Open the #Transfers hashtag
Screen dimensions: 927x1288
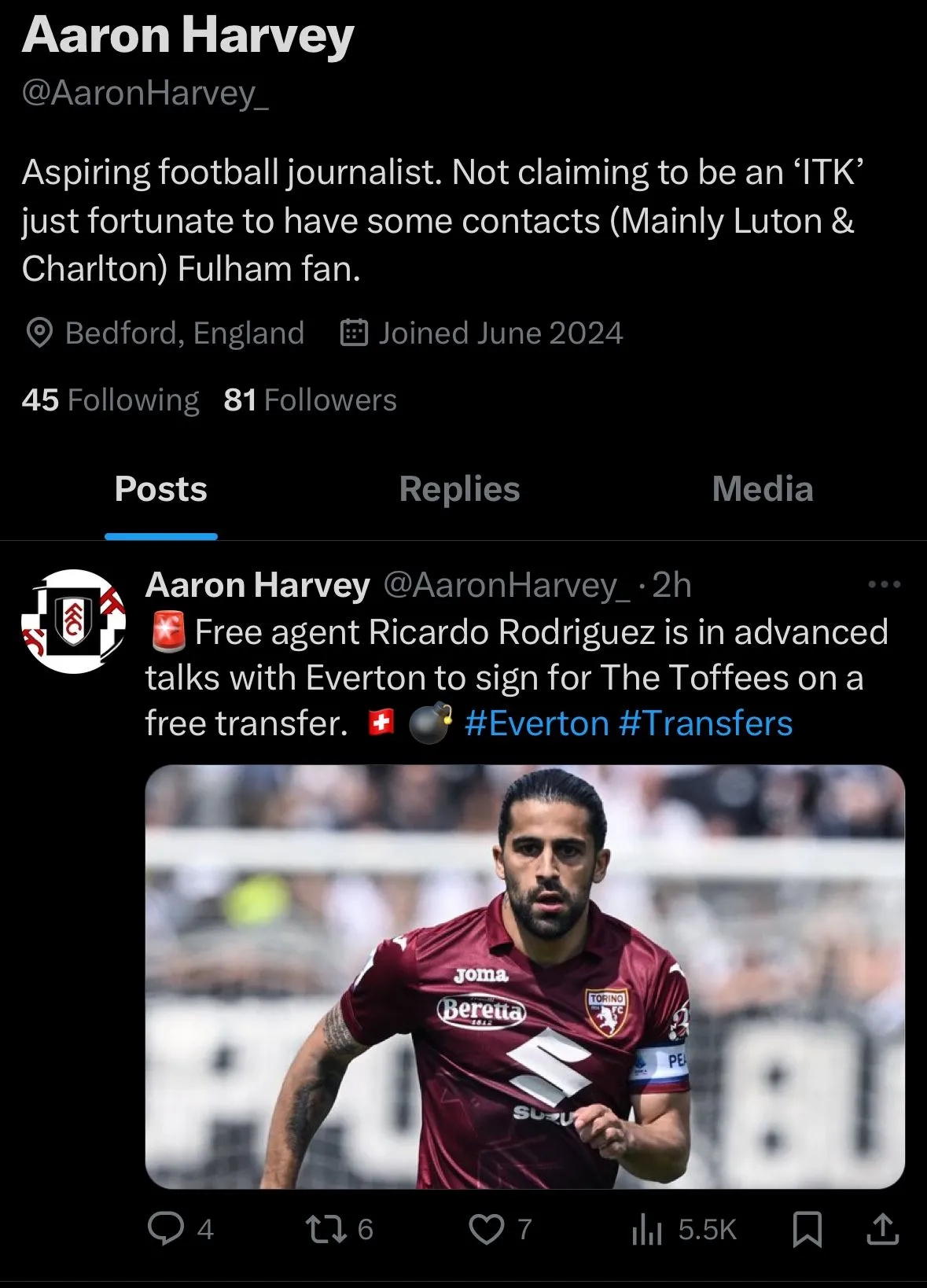point(705,723)
